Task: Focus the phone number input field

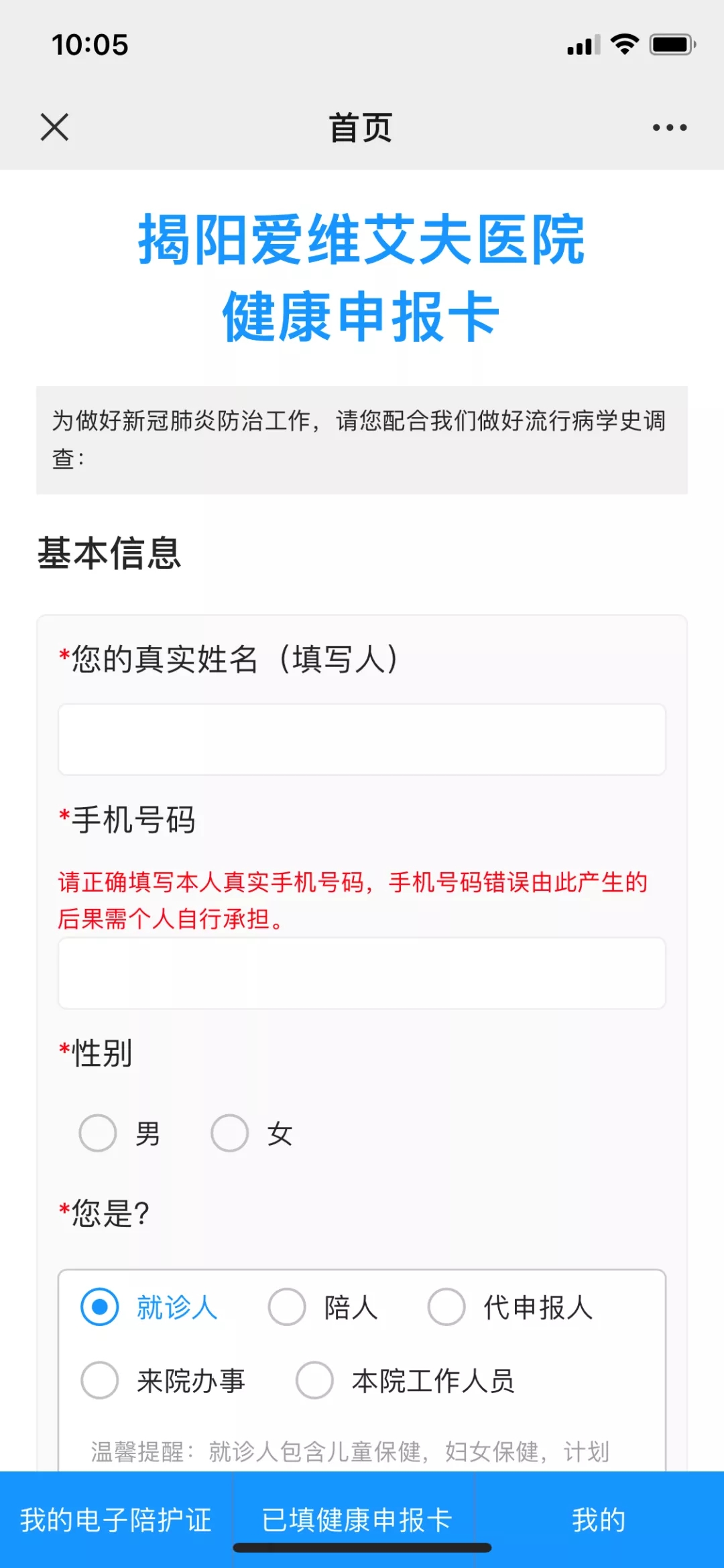Action: 362,973
